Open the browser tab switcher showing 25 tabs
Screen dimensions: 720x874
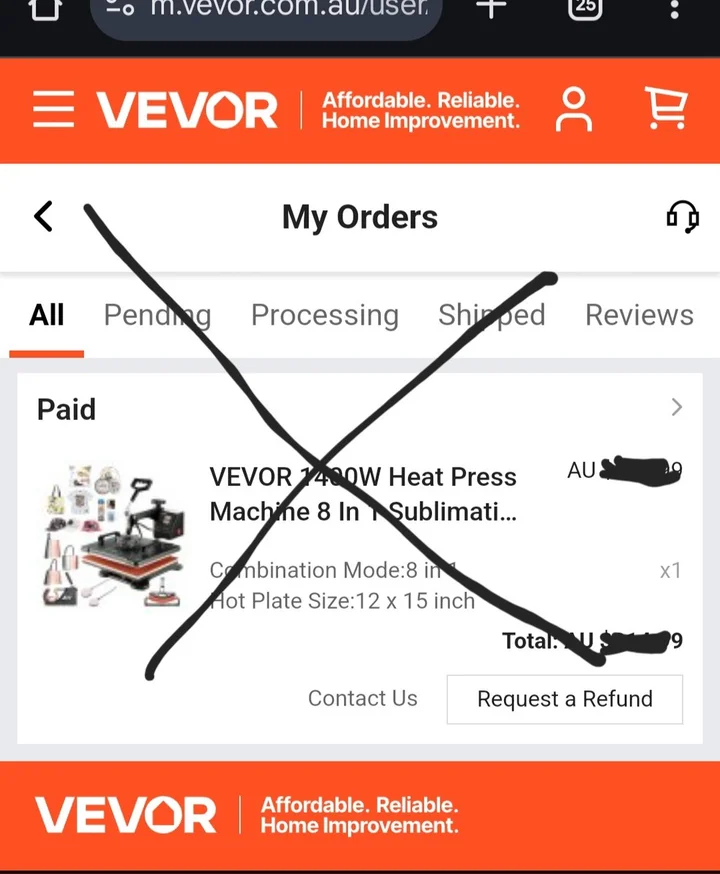[584, 9]
